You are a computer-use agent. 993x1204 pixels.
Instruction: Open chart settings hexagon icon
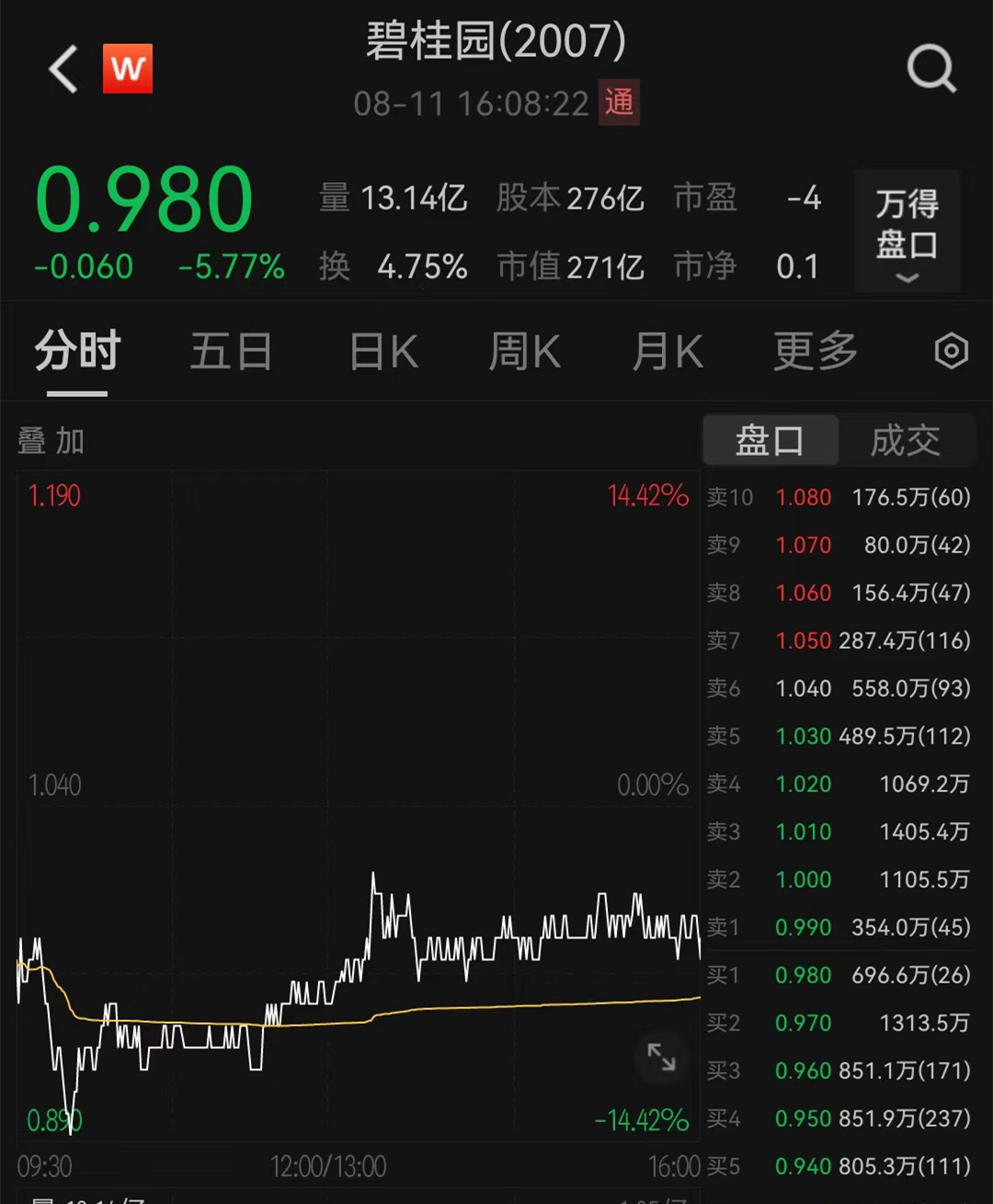(x=951, y=351)
